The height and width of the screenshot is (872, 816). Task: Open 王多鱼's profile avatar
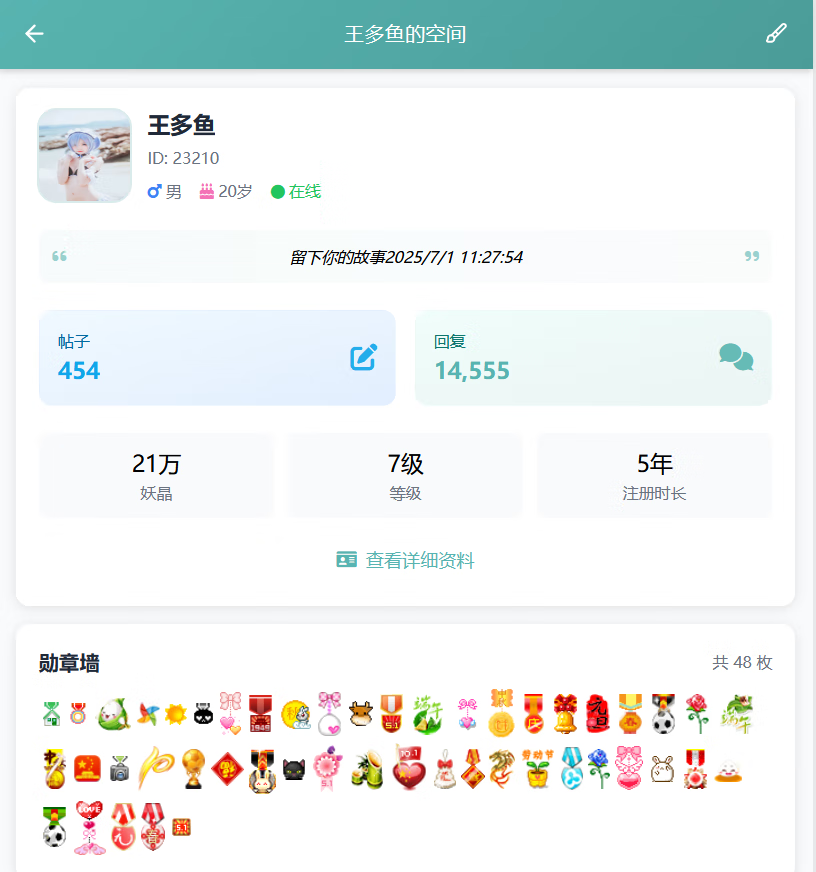(x=85, y=155)
